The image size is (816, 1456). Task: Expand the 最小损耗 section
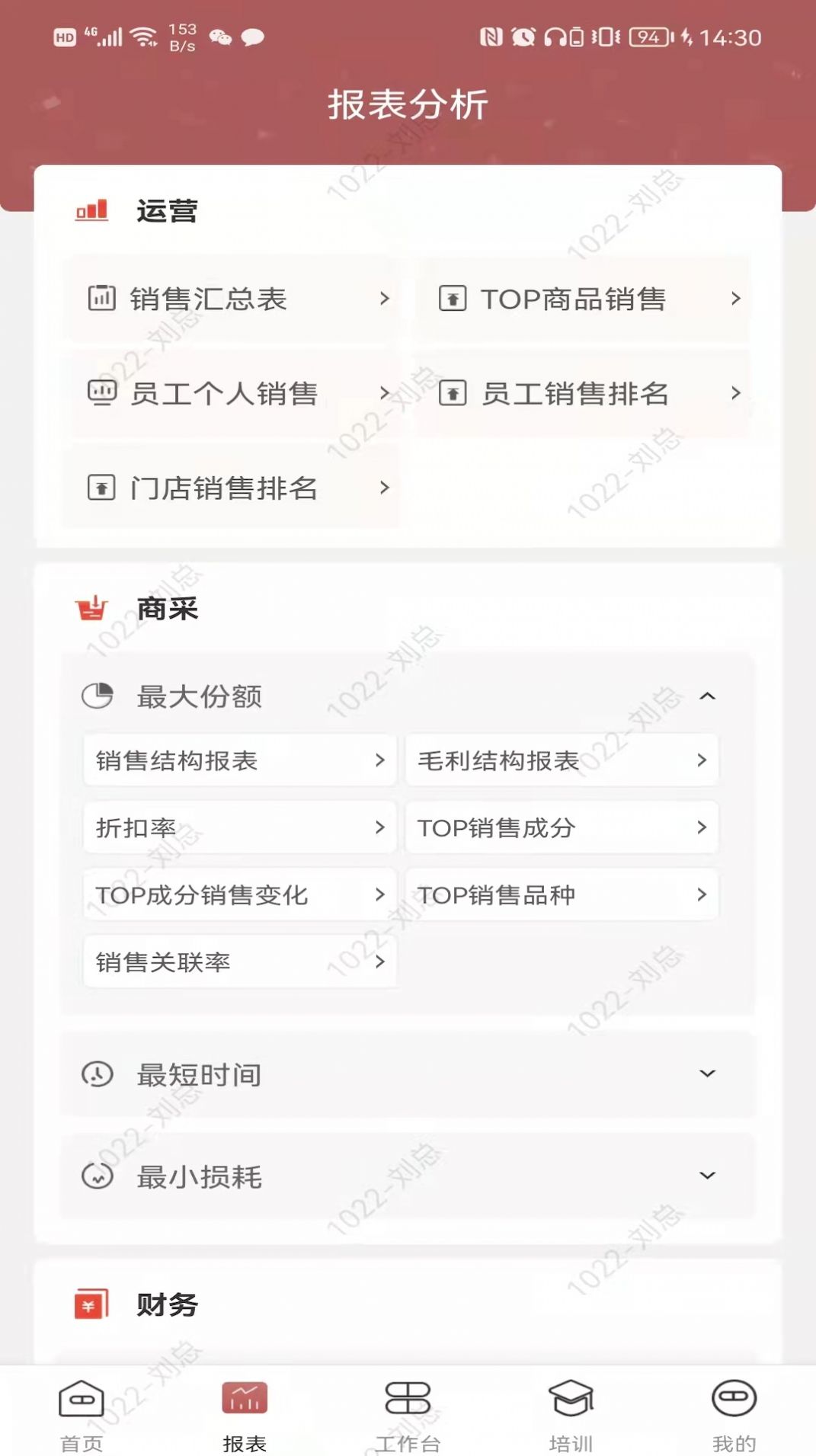408,1176
